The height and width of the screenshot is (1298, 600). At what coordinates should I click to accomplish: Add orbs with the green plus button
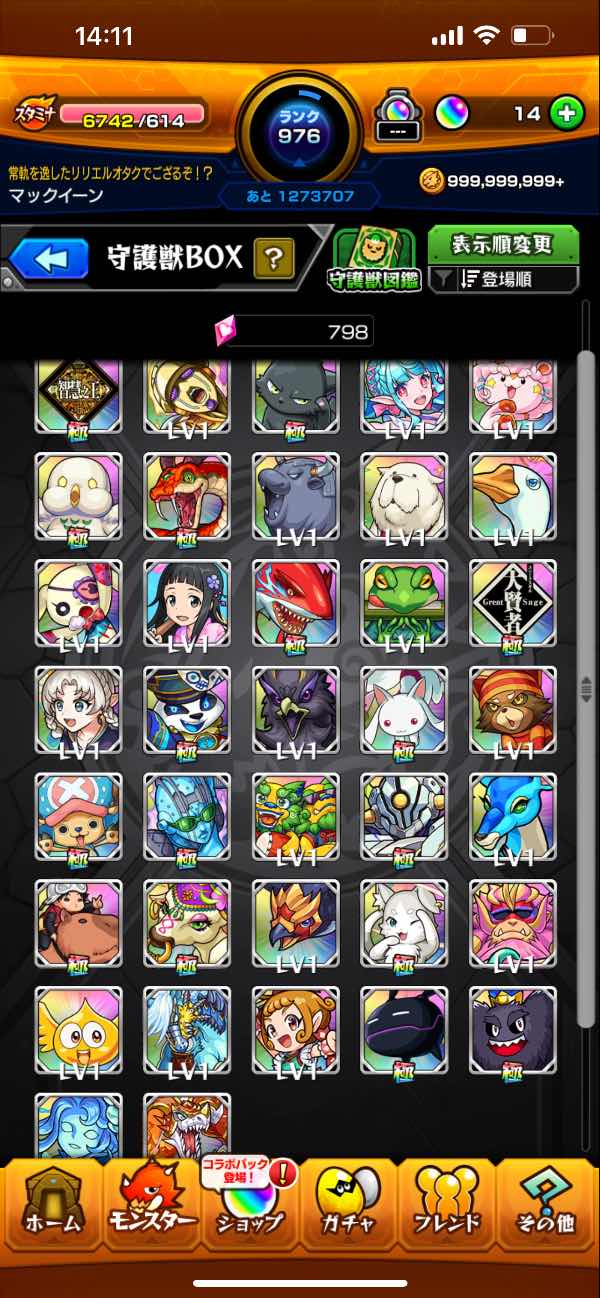566,114
